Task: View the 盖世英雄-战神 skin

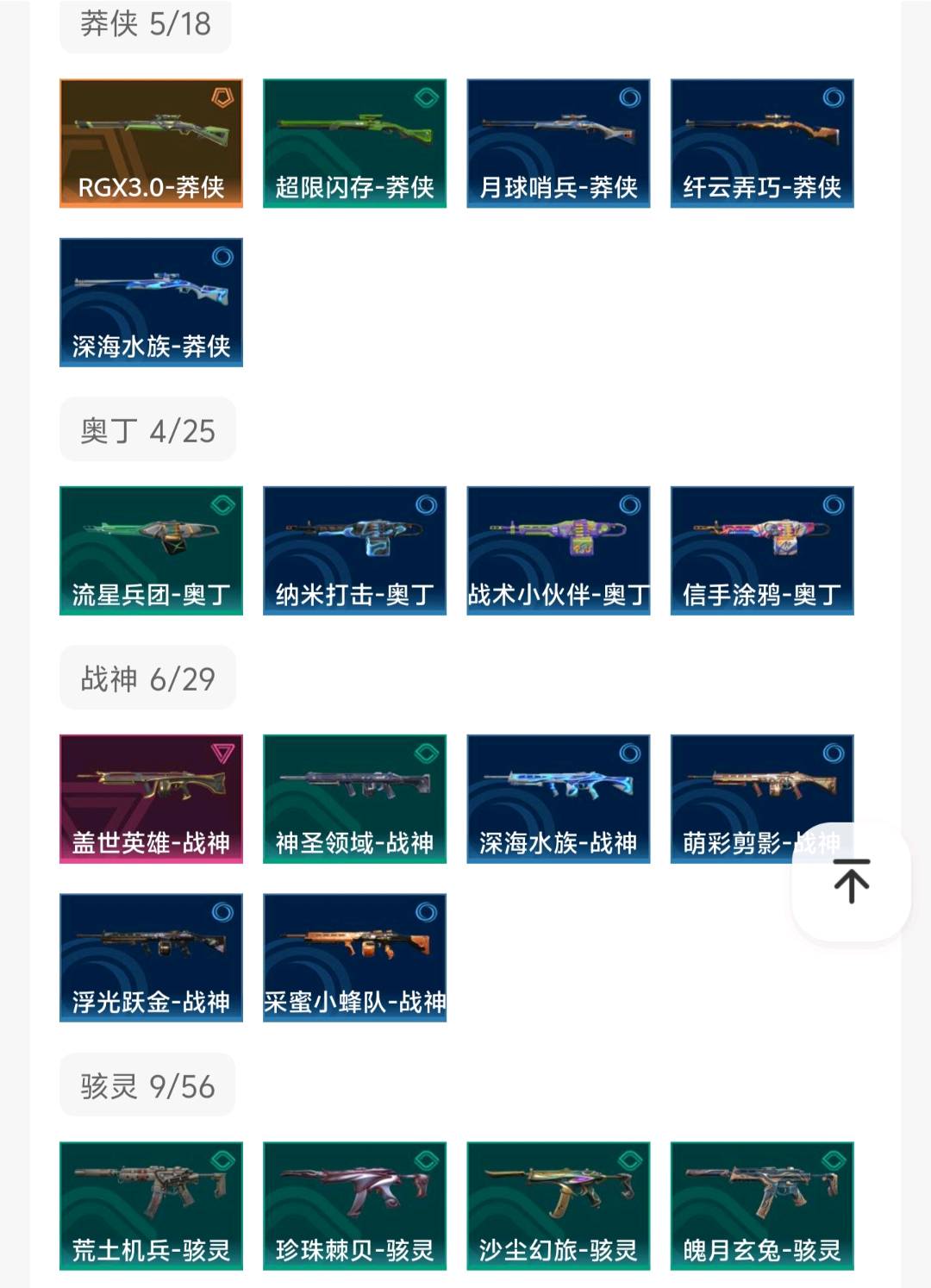Action: coord(151,798)
